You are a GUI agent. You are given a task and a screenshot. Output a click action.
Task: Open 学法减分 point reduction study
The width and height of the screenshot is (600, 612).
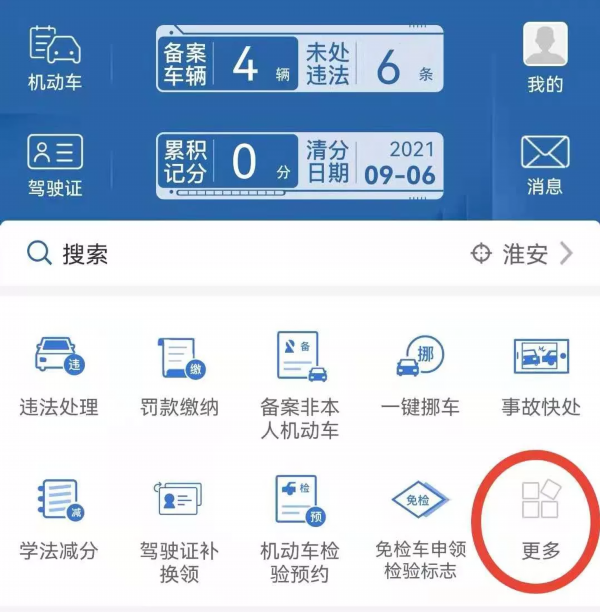pyautogui.click(x=59, y=520)
